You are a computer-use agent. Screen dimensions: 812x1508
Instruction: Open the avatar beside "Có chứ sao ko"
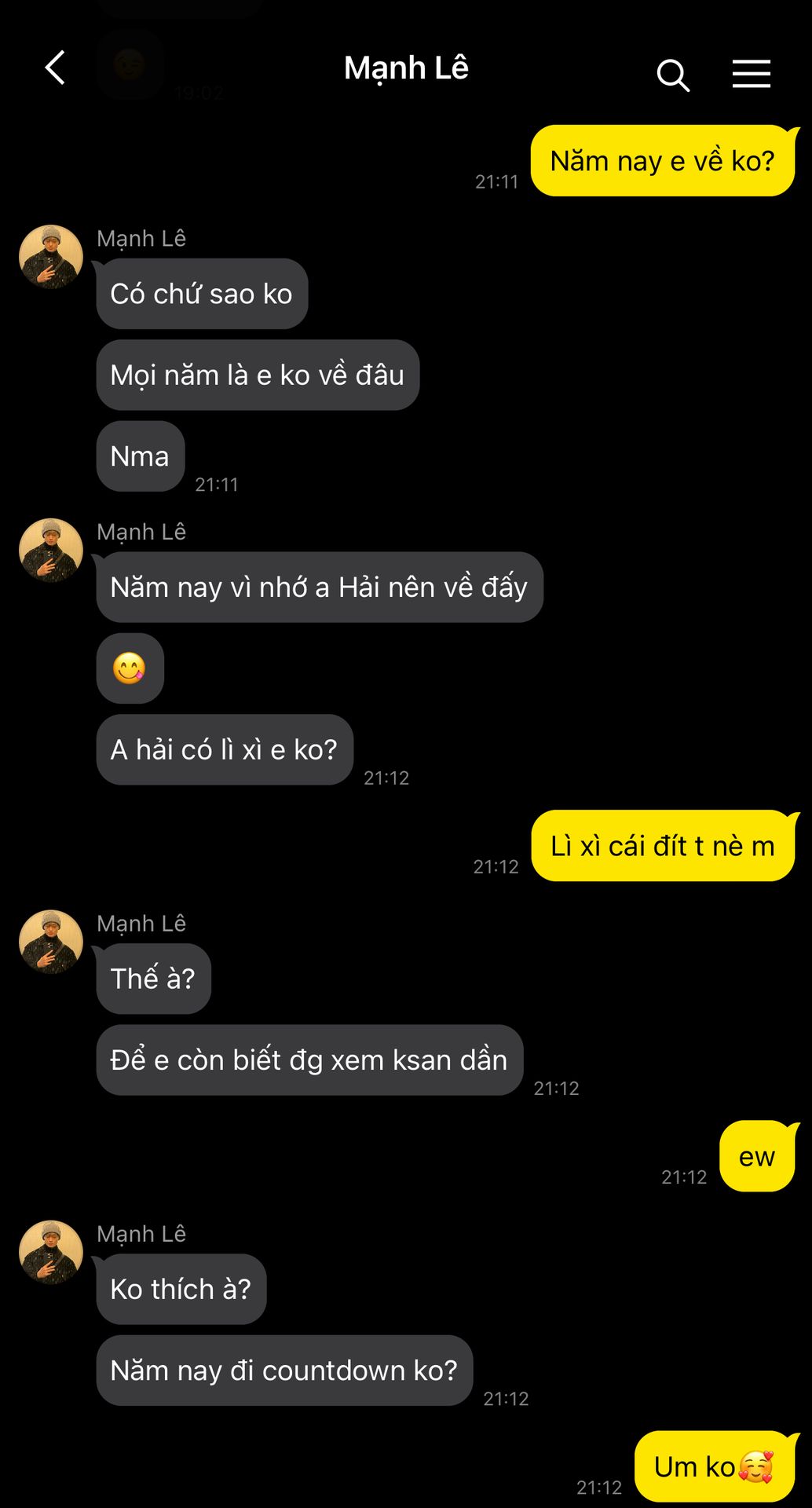pos(51,257)
